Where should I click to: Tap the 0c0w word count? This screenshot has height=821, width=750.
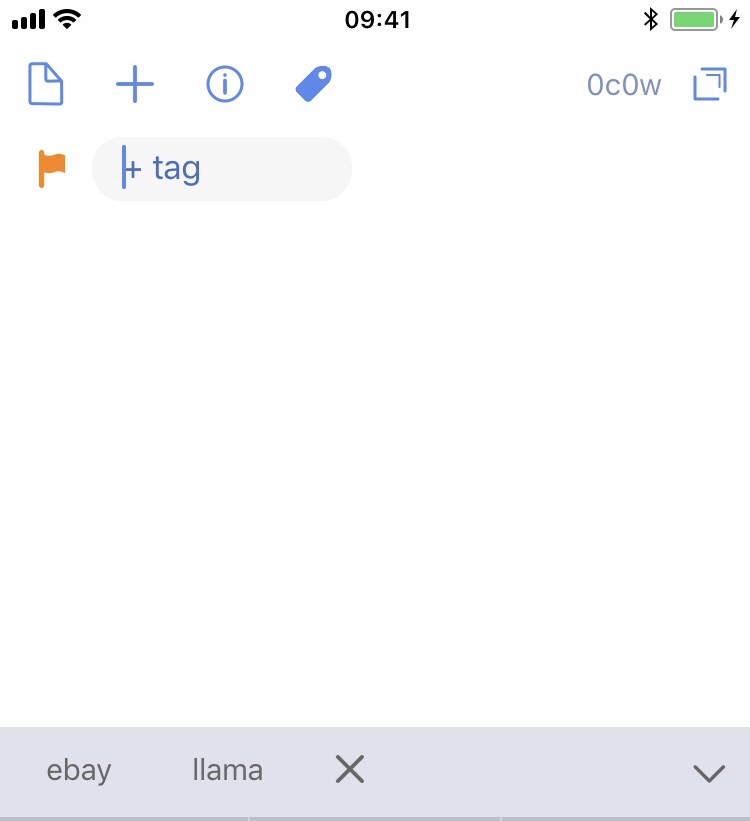click(624, 85)
